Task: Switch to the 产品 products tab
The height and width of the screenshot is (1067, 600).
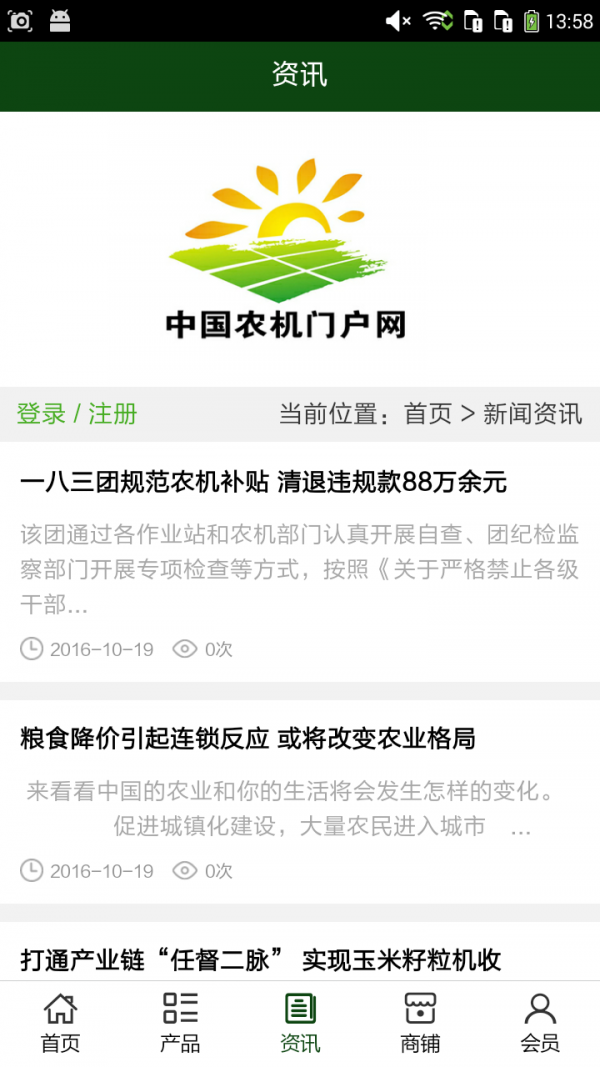Action: [x=180, y=1022]
